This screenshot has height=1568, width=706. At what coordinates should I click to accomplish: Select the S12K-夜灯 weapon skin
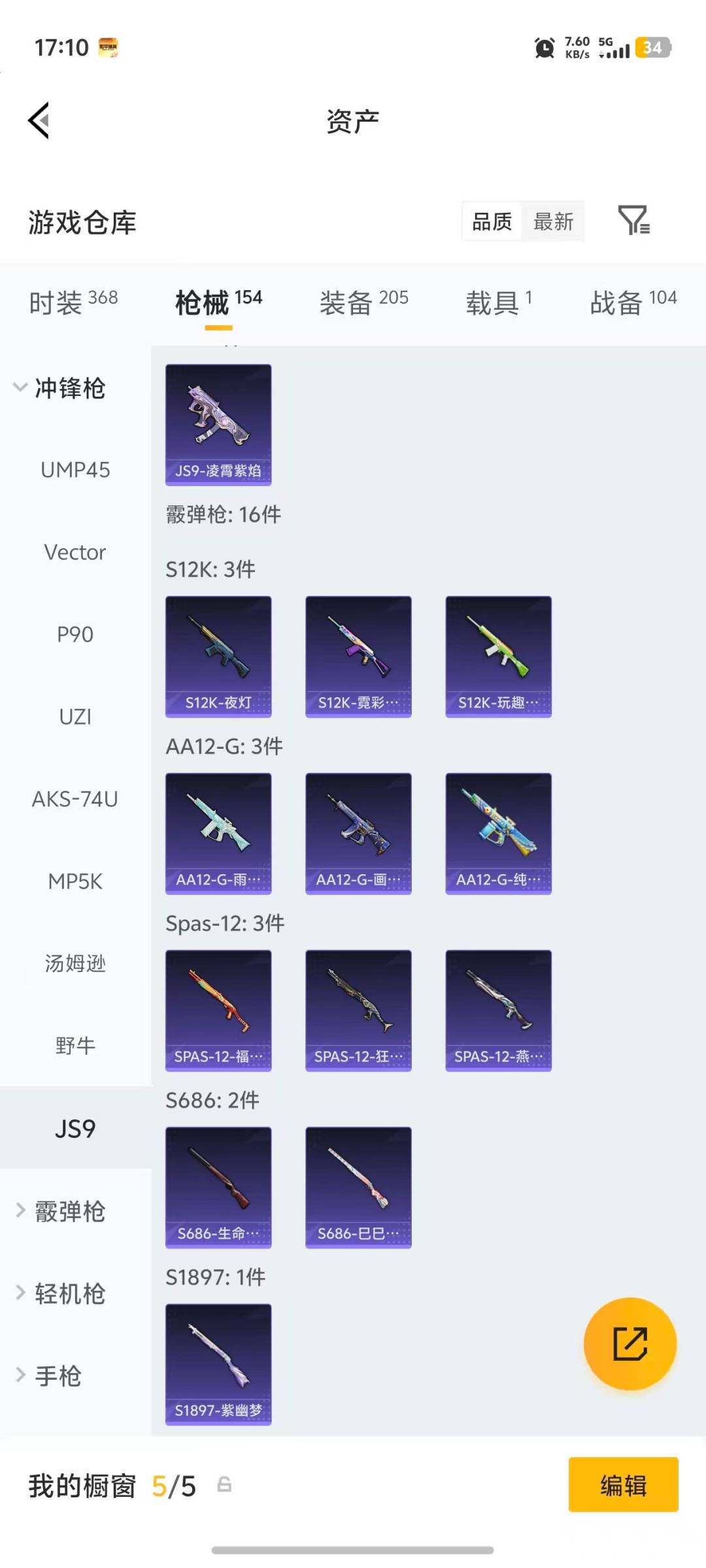(218, 655)
